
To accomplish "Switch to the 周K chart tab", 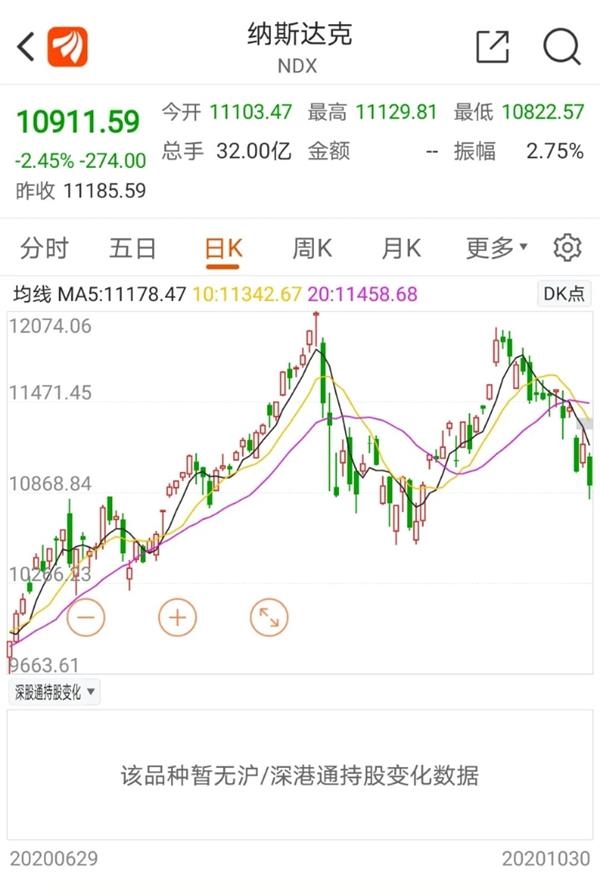I will pyautogui.click(x=312, y=248).
